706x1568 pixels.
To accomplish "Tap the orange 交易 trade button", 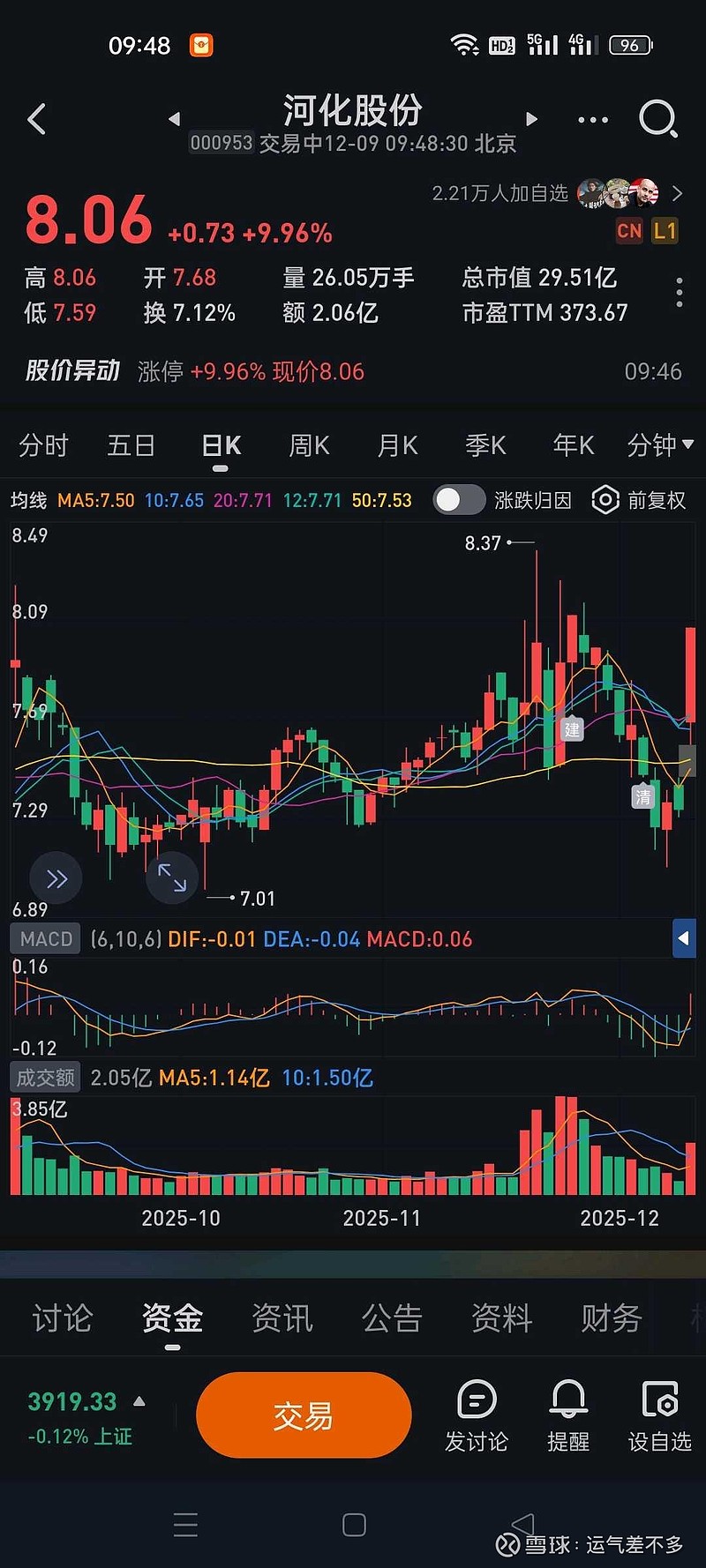I will [x=304, y=1415].
